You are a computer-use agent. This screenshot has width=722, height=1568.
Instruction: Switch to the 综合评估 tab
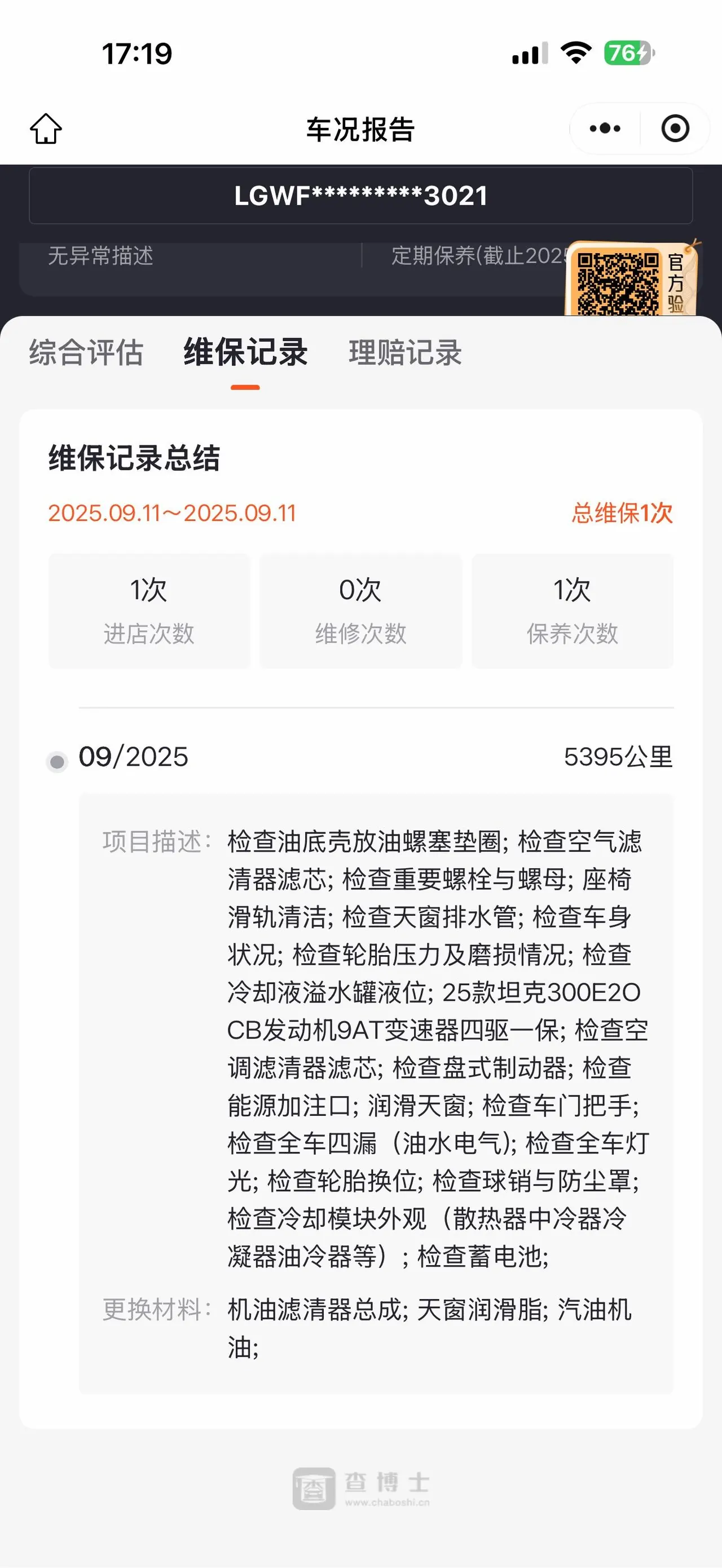click(x=86, y=353)
